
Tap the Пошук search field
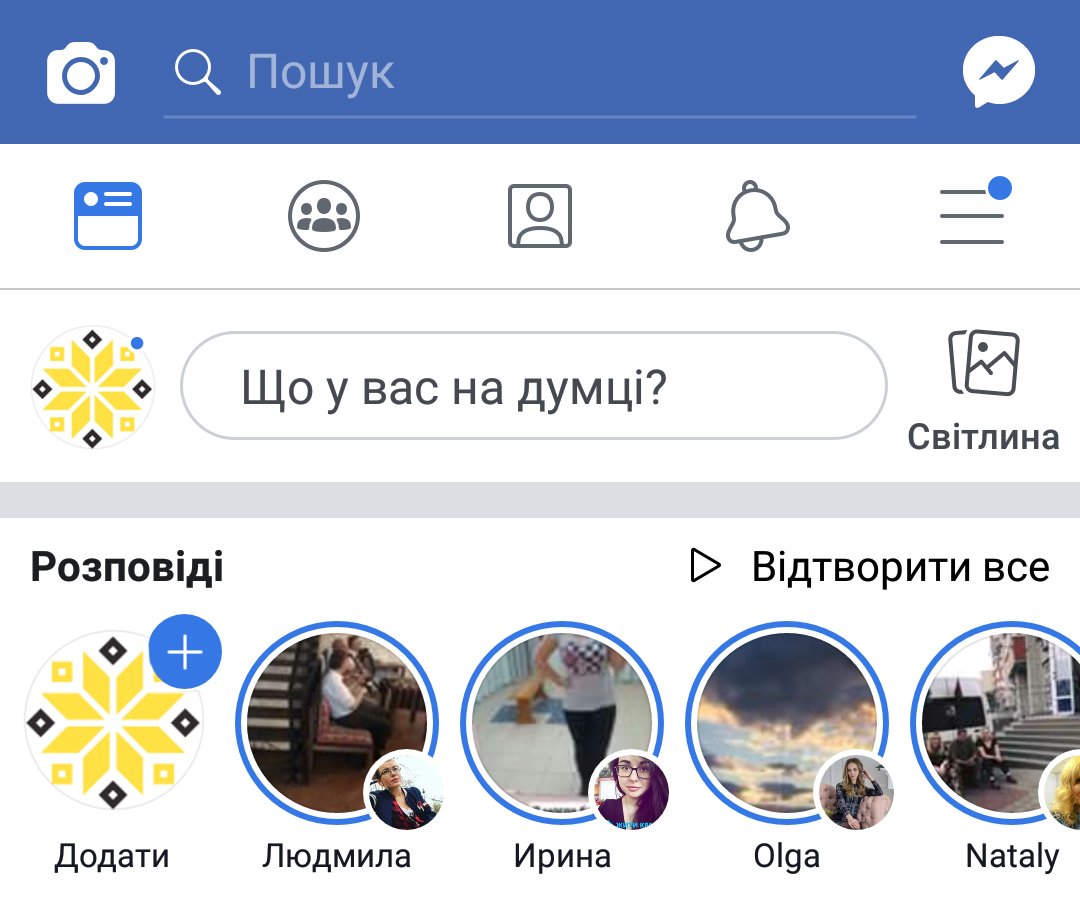point(540,73)
